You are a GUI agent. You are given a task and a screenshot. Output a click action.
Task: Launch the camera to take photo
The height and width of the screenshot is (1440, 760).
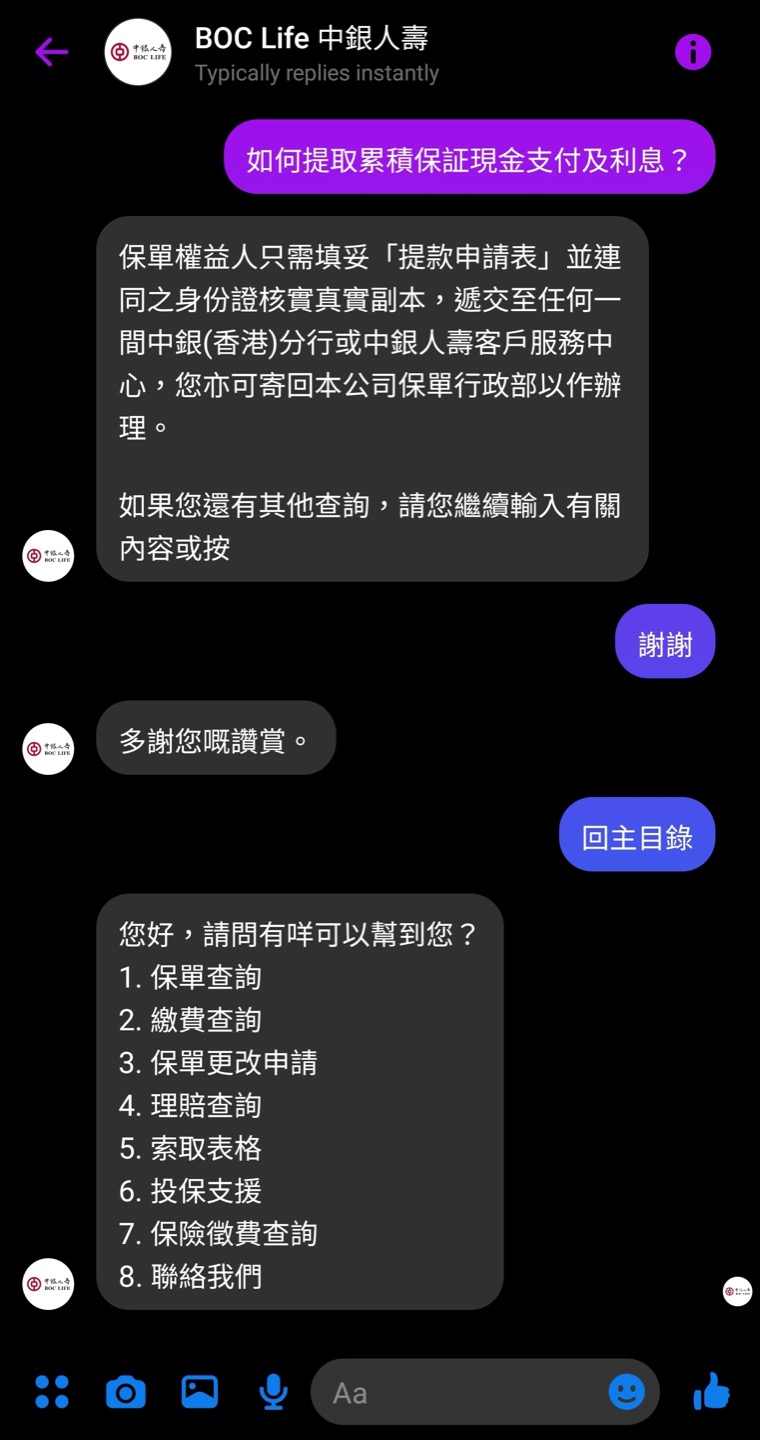click(x=126, y=1391)
